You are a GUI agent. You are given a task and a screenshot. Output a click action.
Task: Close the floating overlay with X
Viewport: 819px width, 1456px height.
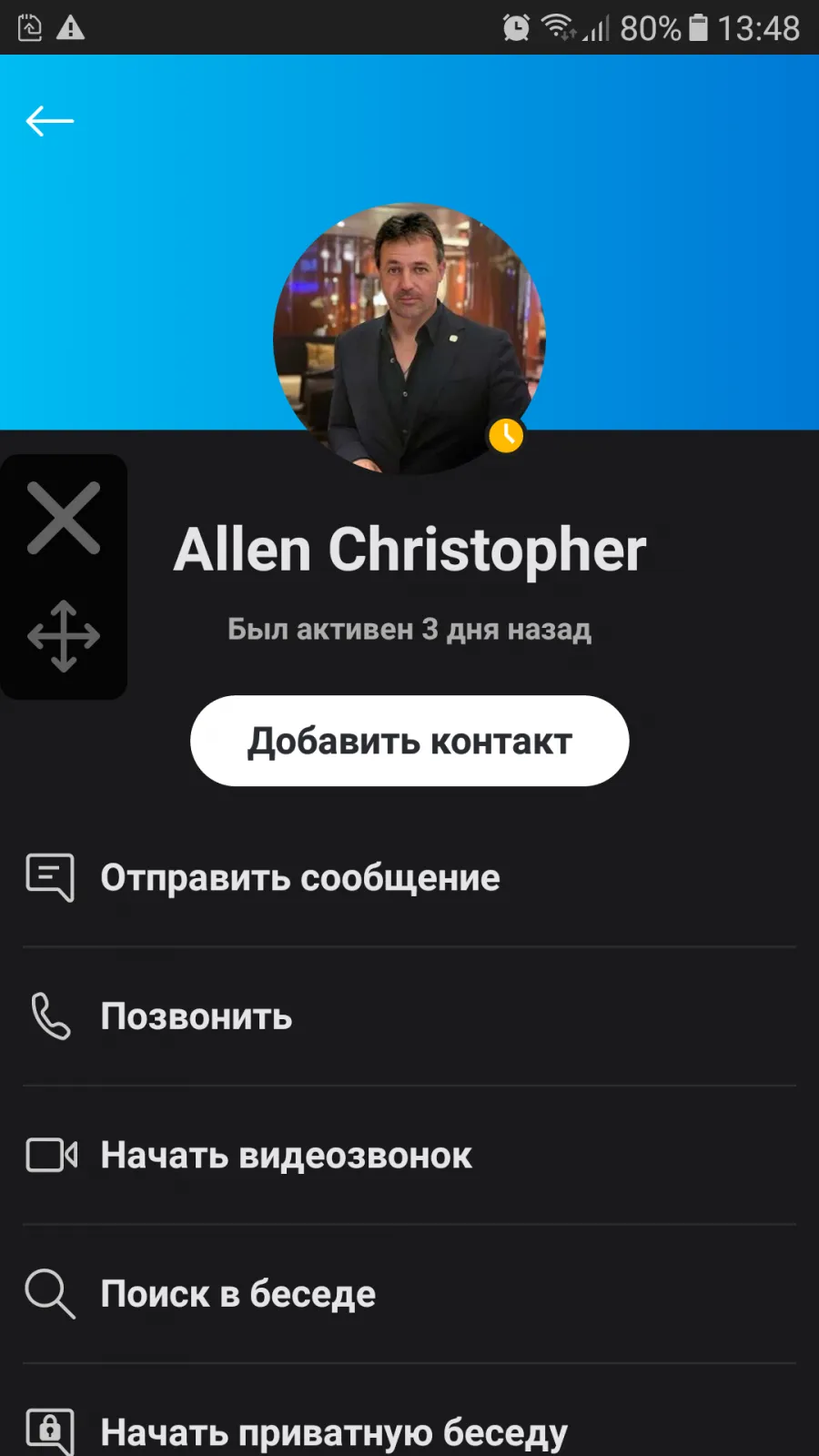[x=64, y=518]
